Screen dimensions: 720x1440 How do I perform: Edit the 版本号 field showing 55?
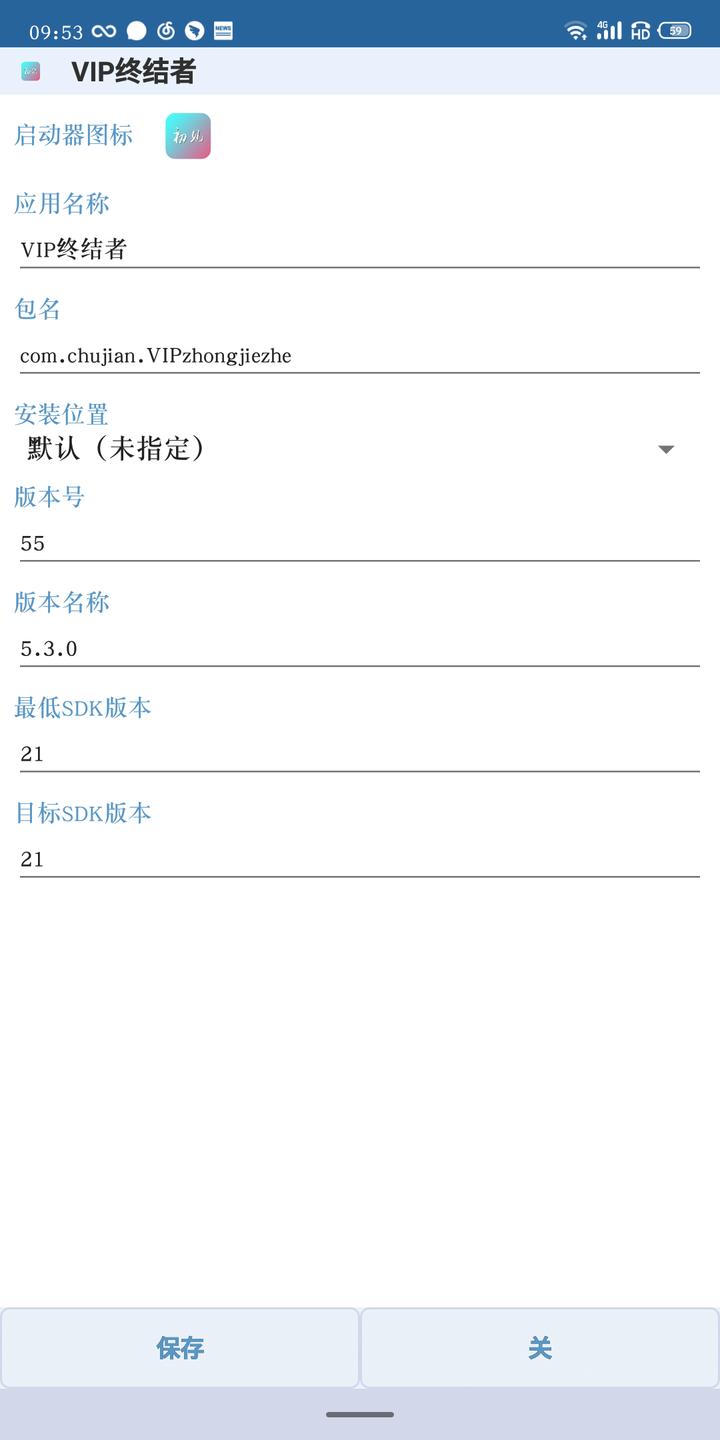coord(359,543)
